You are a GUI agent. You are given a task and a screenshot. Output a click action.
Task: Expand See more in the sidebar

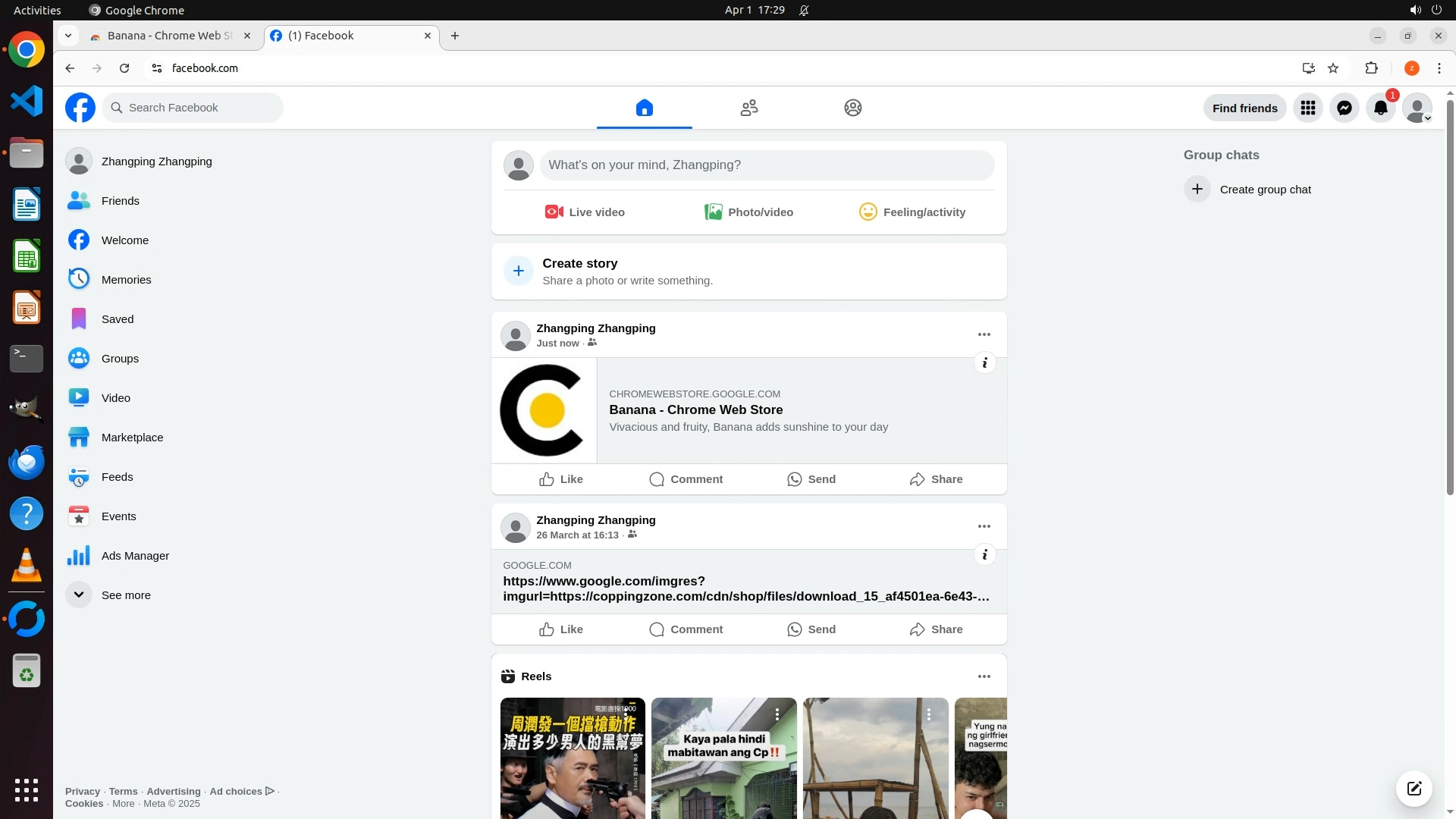coord(125,595)
